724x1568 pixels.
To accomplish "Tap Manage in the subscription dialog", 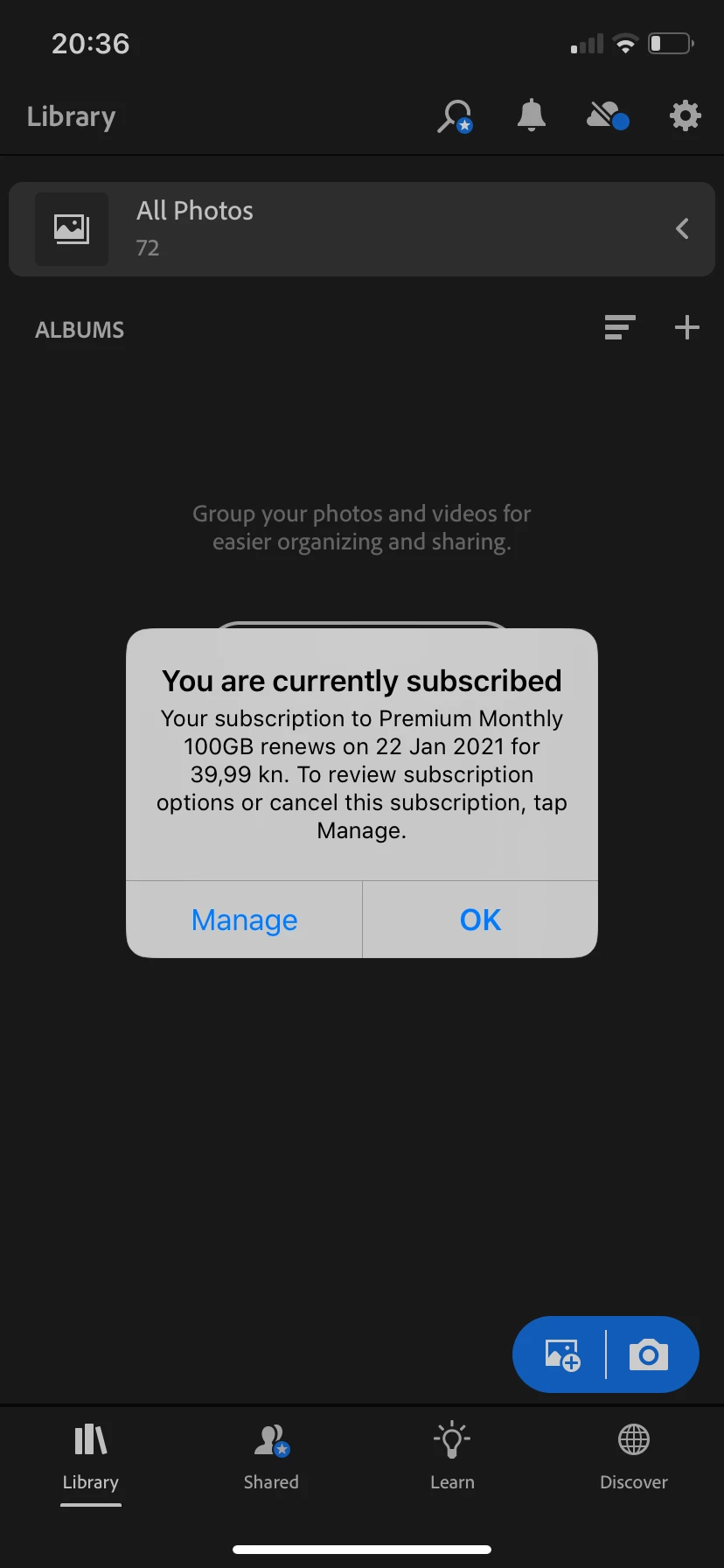I will tap(244, 920).
